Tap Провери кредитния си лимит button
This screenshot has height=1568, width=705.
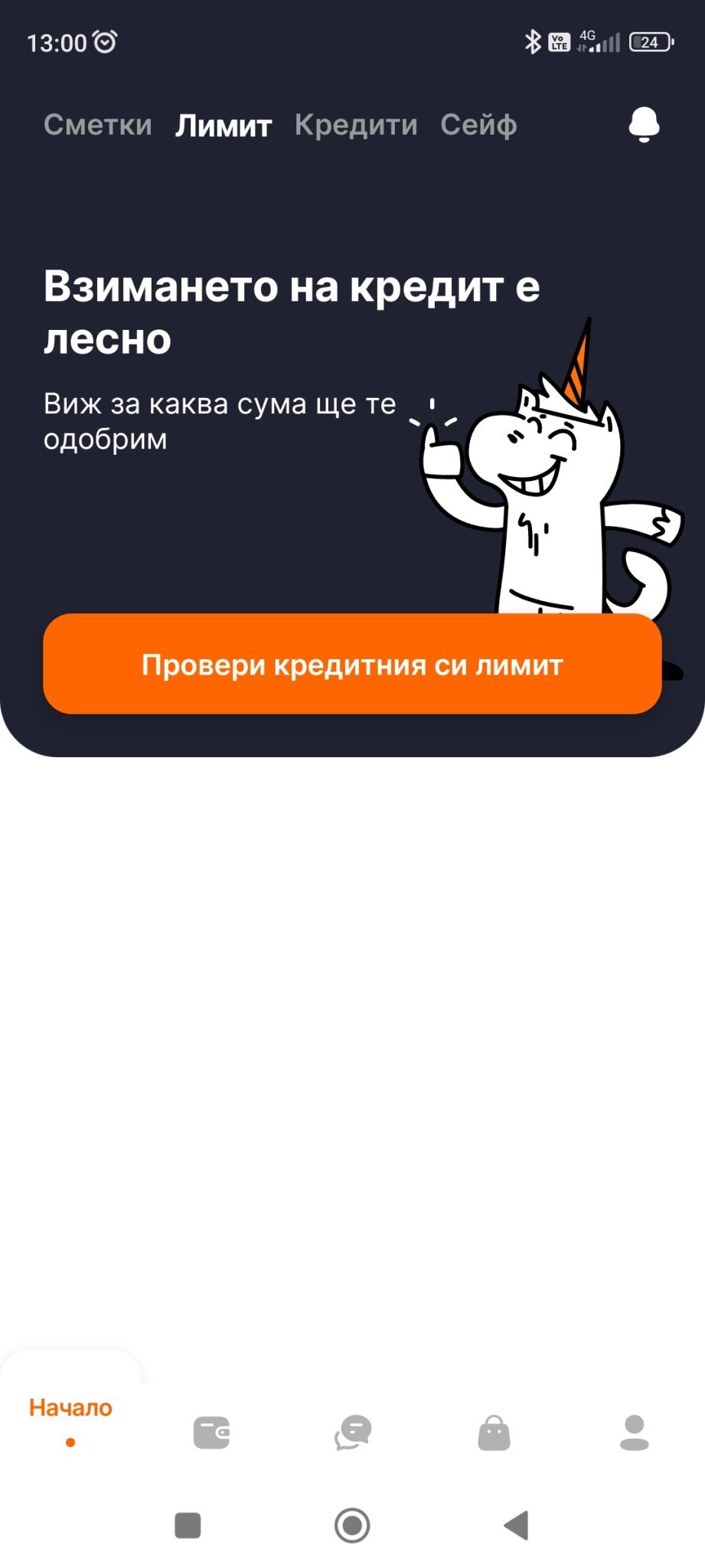tap(352, 664)
